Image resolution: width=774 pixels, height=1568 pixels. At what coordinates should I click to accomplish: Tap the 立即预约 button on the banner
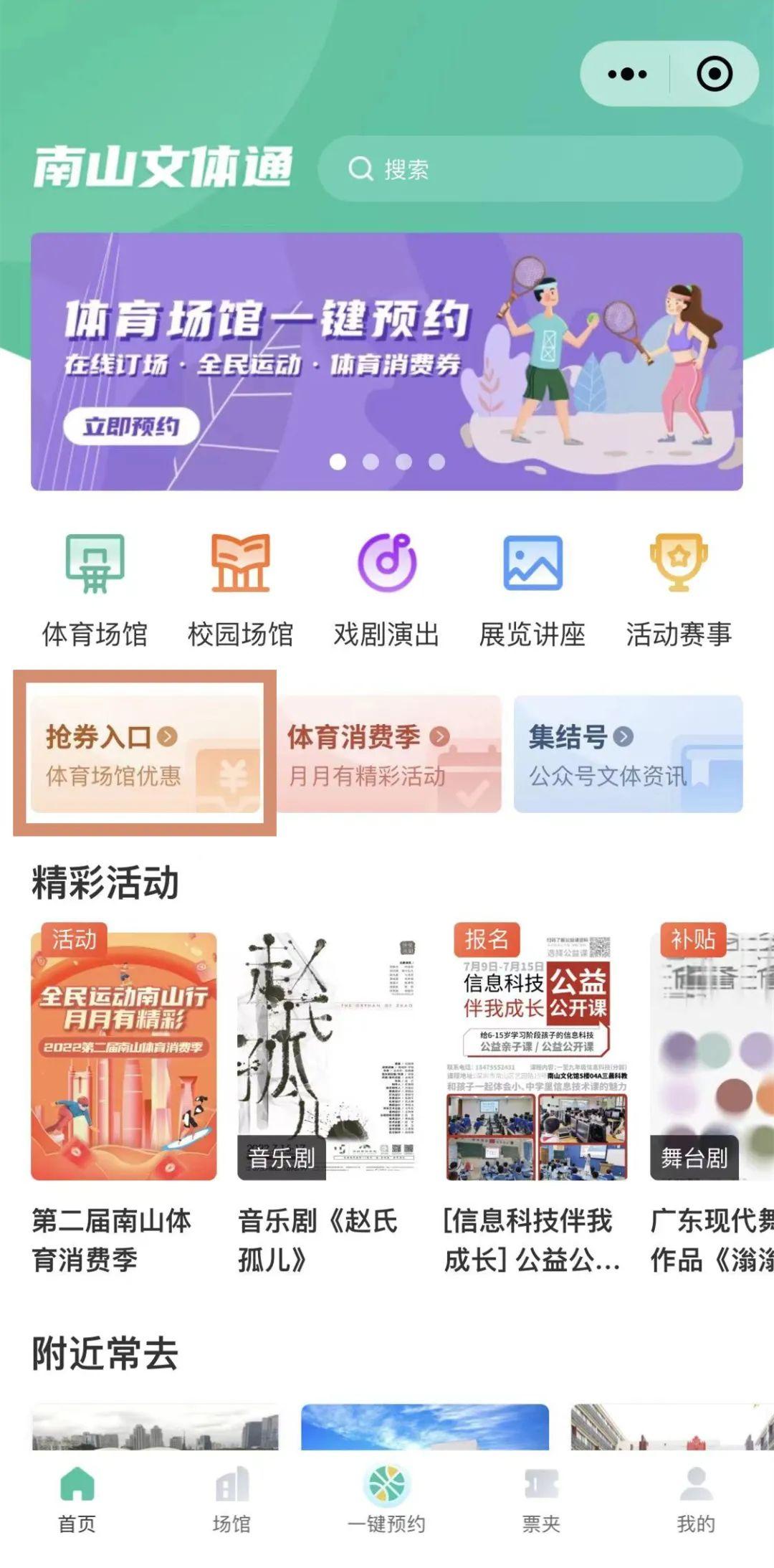point(131,427)
